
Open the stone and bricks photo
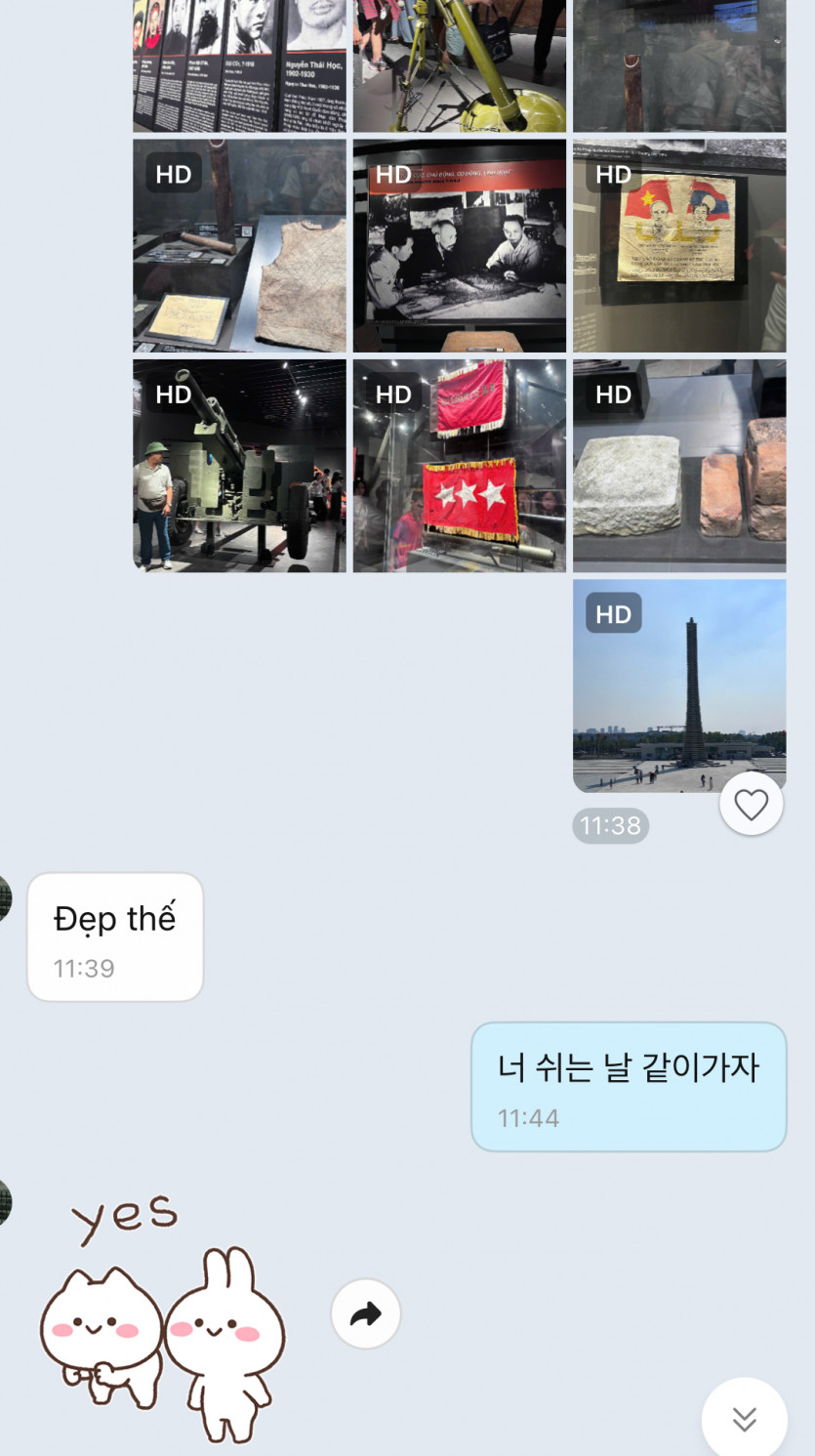tap(678, 466)
